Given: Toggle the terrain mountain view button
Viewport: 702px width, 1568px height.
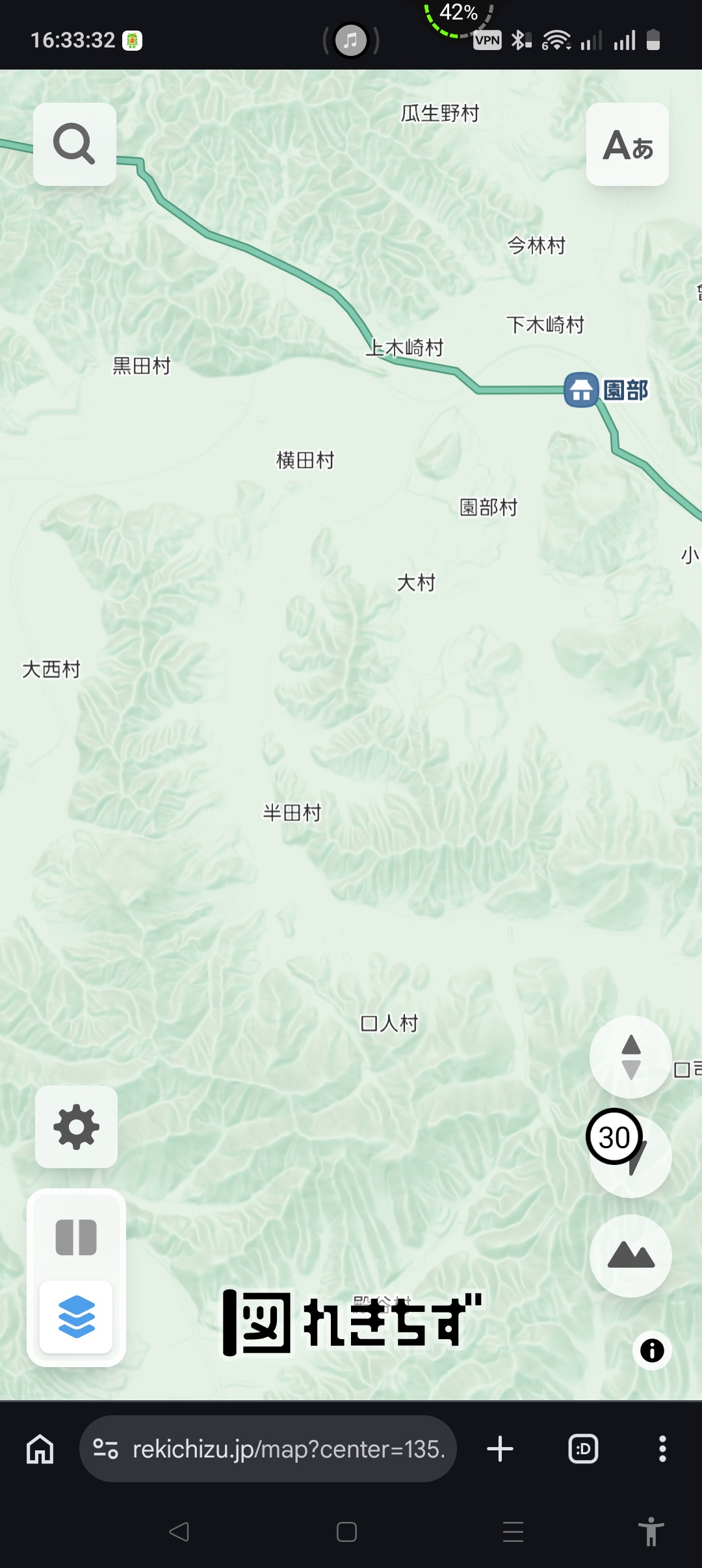Looking at the screenshot, I should pyautogui.click(x=630, y=1255).
